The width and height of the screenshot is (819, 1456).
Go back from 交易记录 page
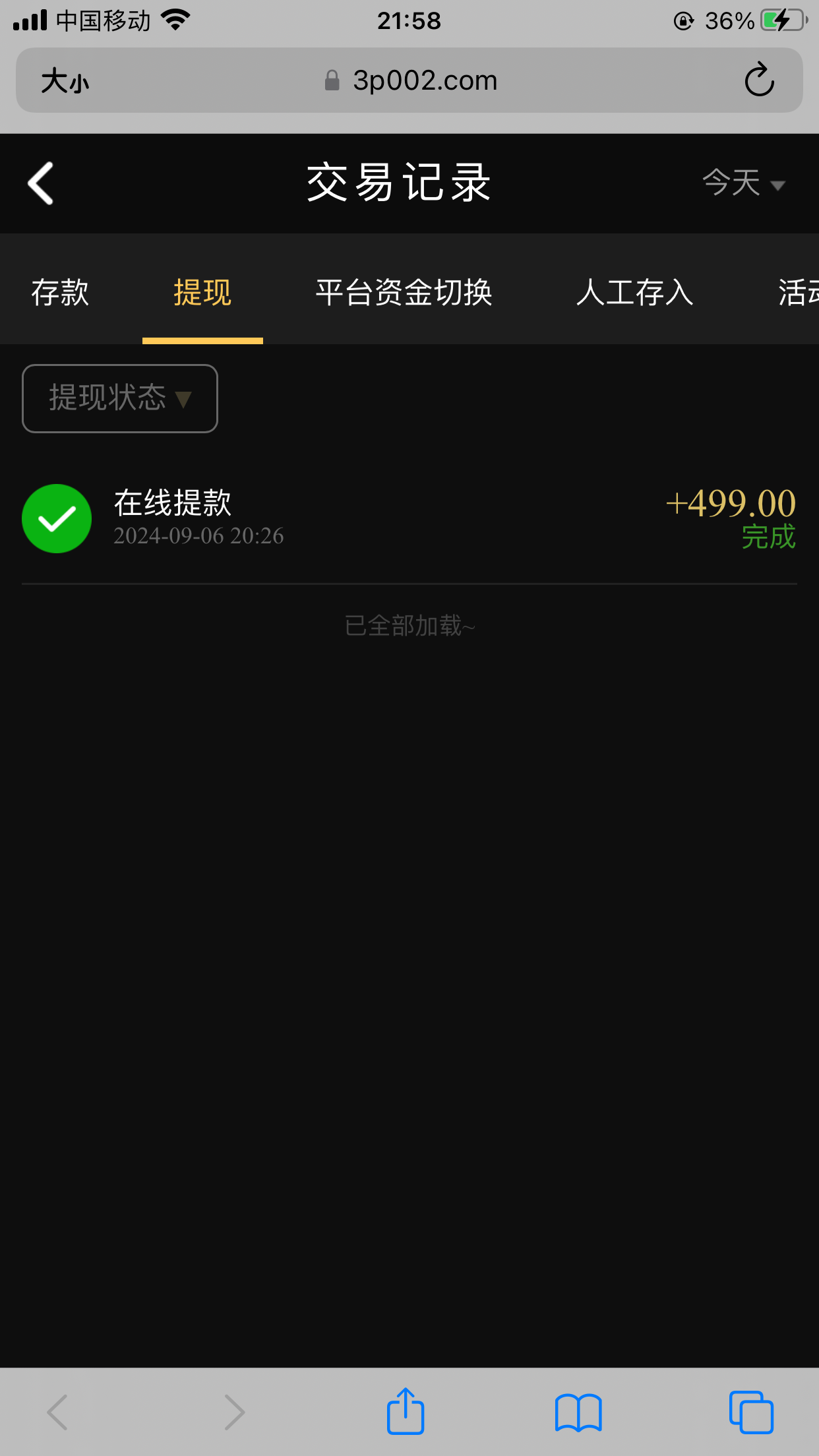[x=41, y=183]
